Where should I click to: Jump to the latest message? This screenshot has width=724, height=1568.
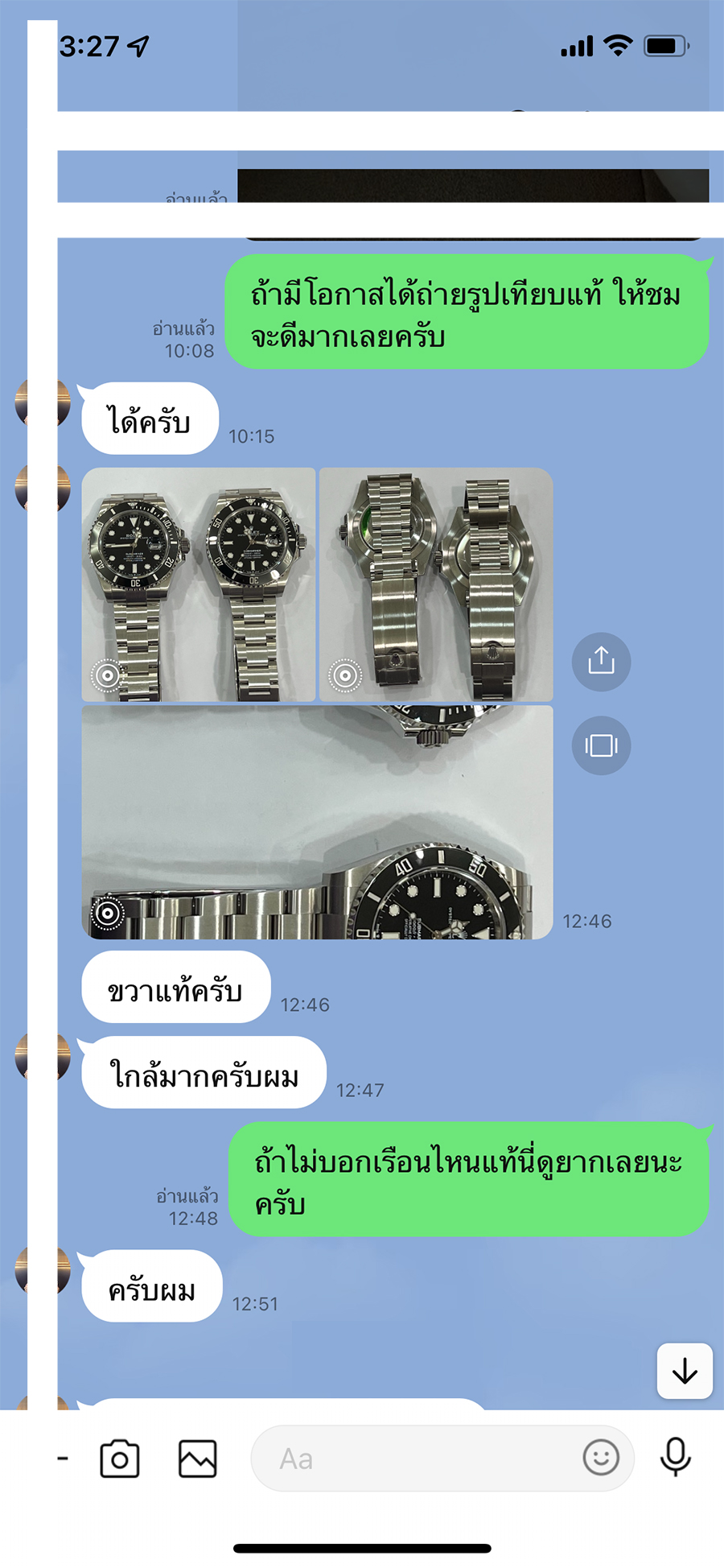[685, 1371]
